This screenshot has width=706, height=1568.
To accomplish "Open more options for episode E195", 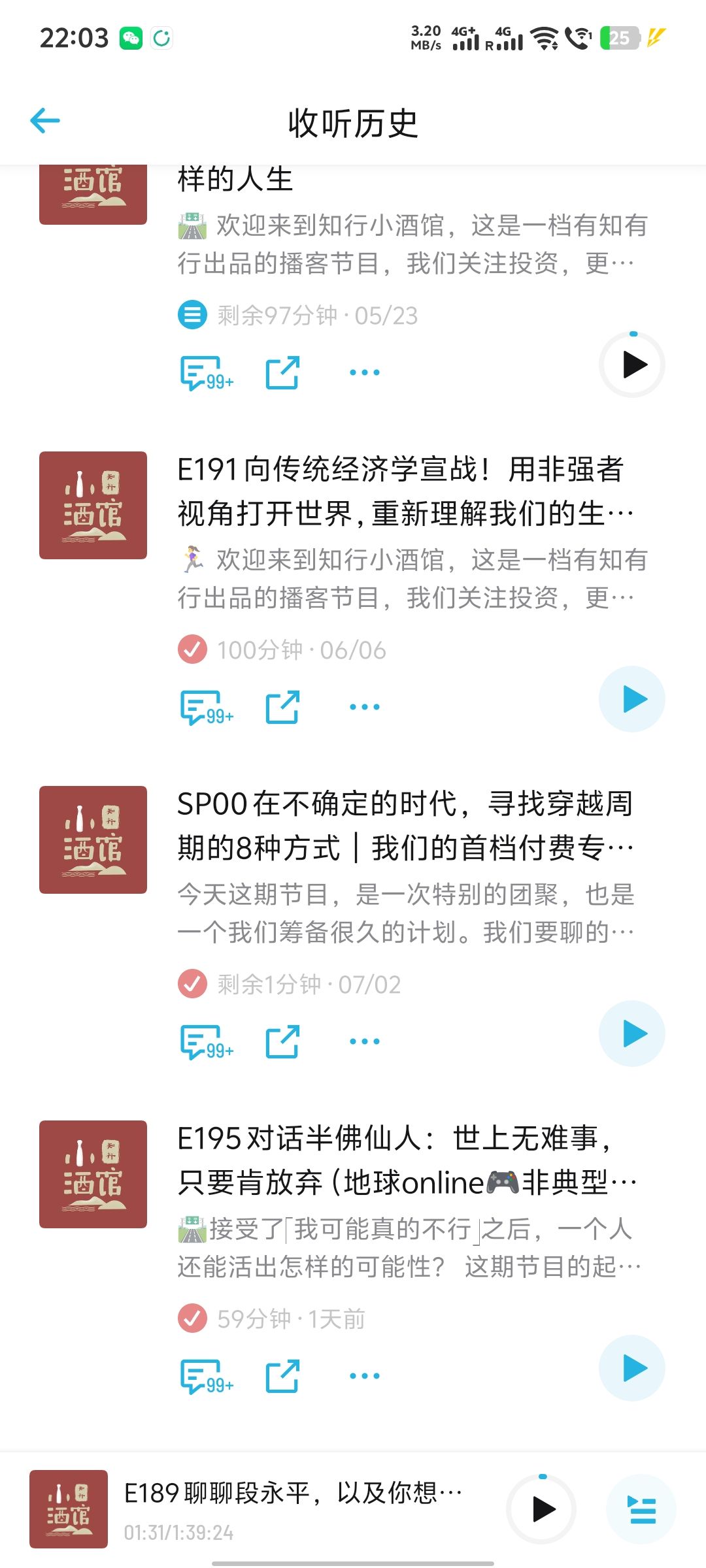I will pyautogui.click(x=364, y=1376).
